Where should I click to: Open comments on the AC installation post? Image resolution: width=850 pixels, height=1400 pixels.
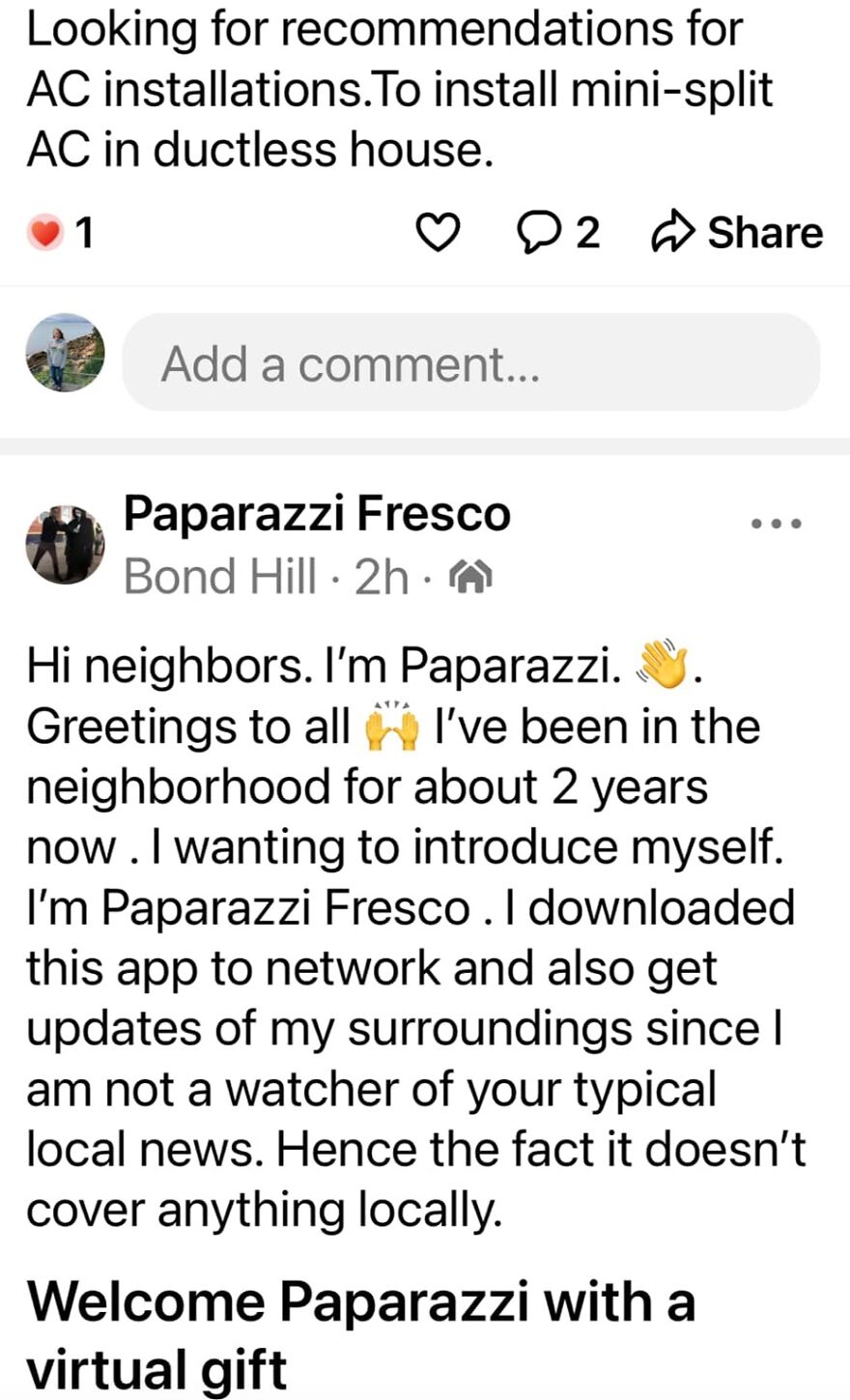(558, 233)
